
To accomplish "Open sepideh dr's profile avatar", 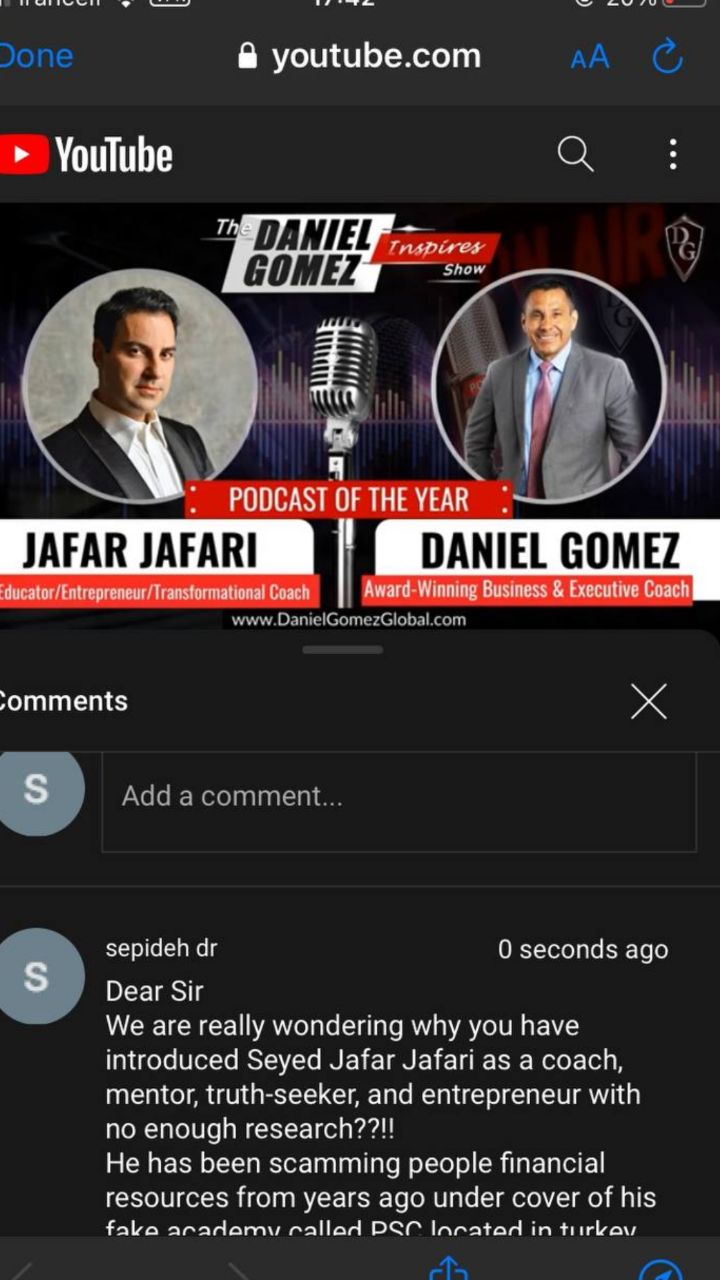I will pyautogui.click(x=38, y=976).
